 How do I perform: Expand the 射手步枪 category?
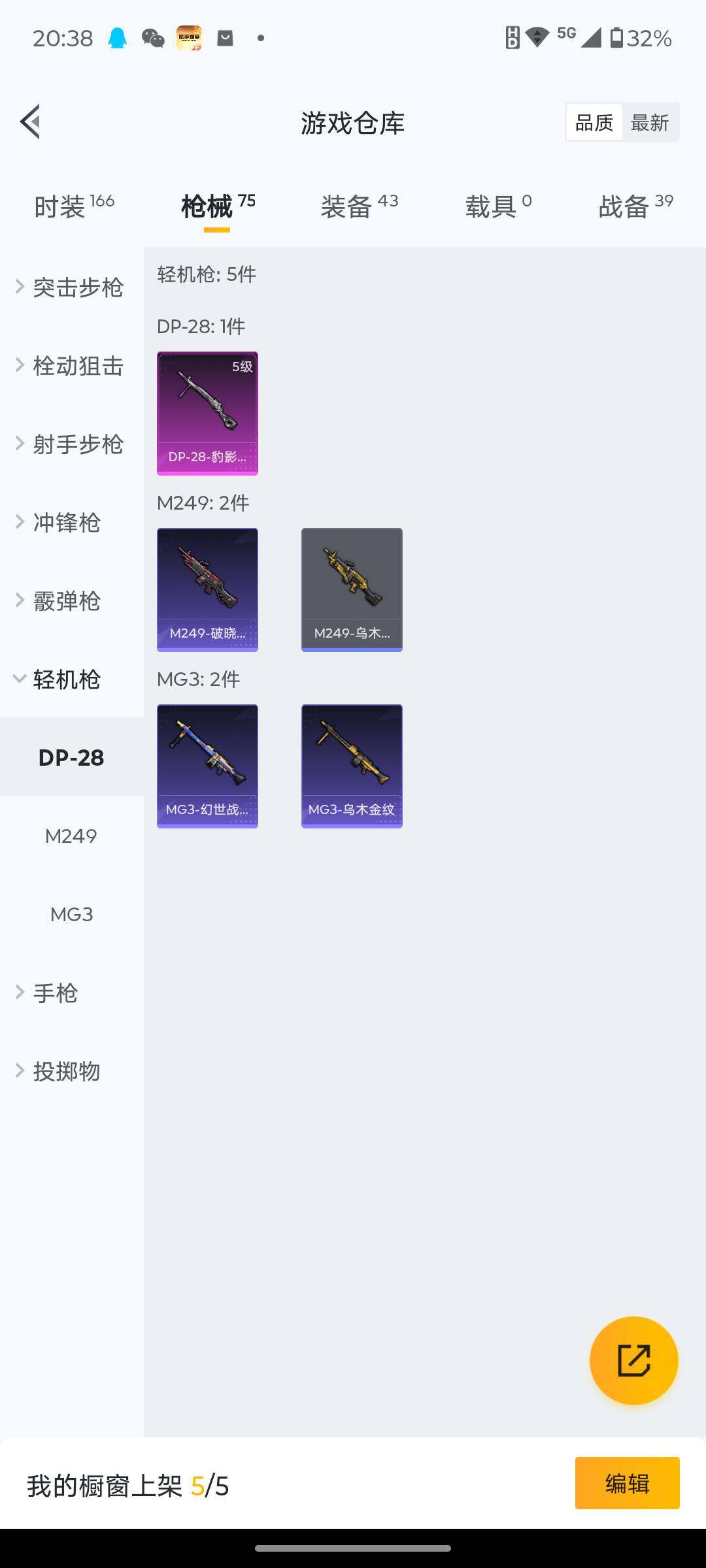(x=71, y=444)
